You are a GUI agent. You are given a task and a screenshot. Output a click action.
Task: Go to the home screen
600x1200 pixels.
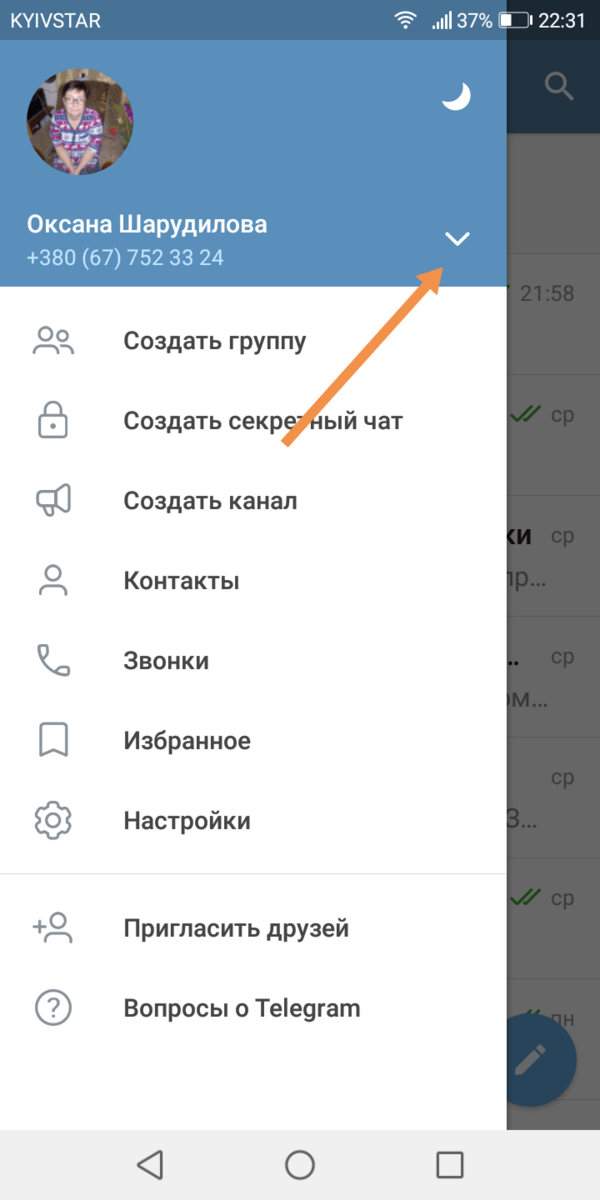coord(300,1164)
